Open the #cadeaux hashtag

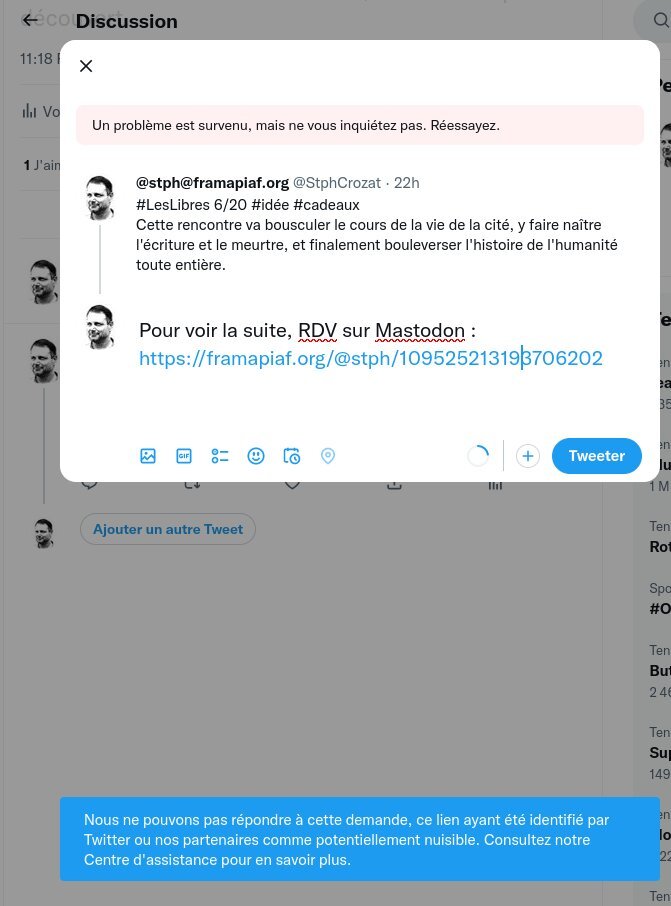[x=326, y=205]
